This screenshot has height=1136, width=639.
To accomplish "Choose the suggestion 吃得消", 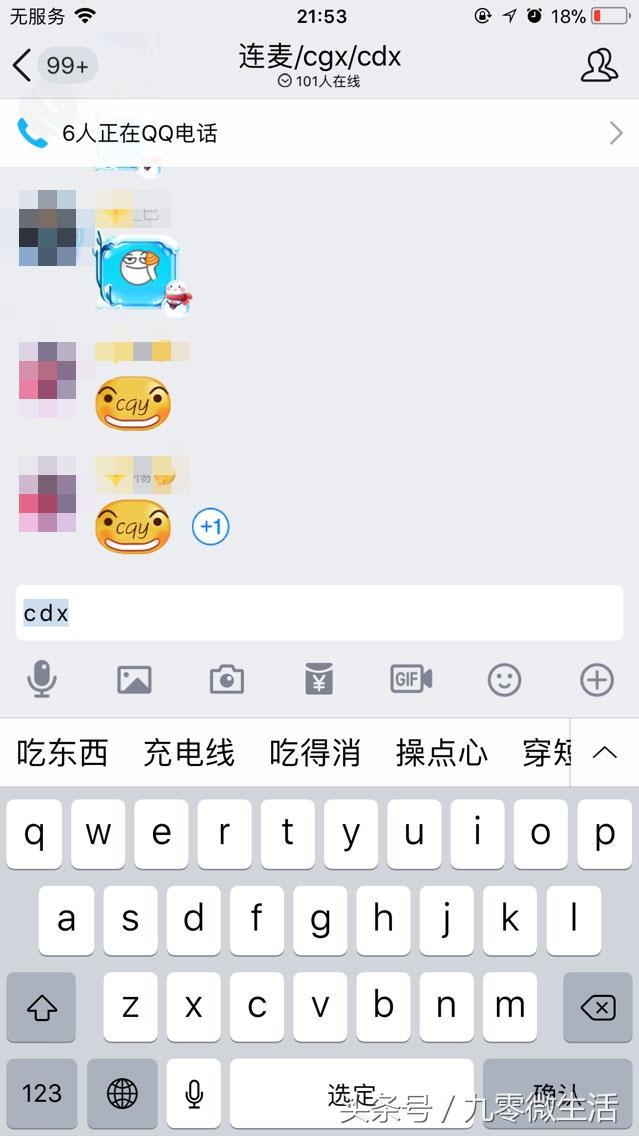I will [315, 752].
